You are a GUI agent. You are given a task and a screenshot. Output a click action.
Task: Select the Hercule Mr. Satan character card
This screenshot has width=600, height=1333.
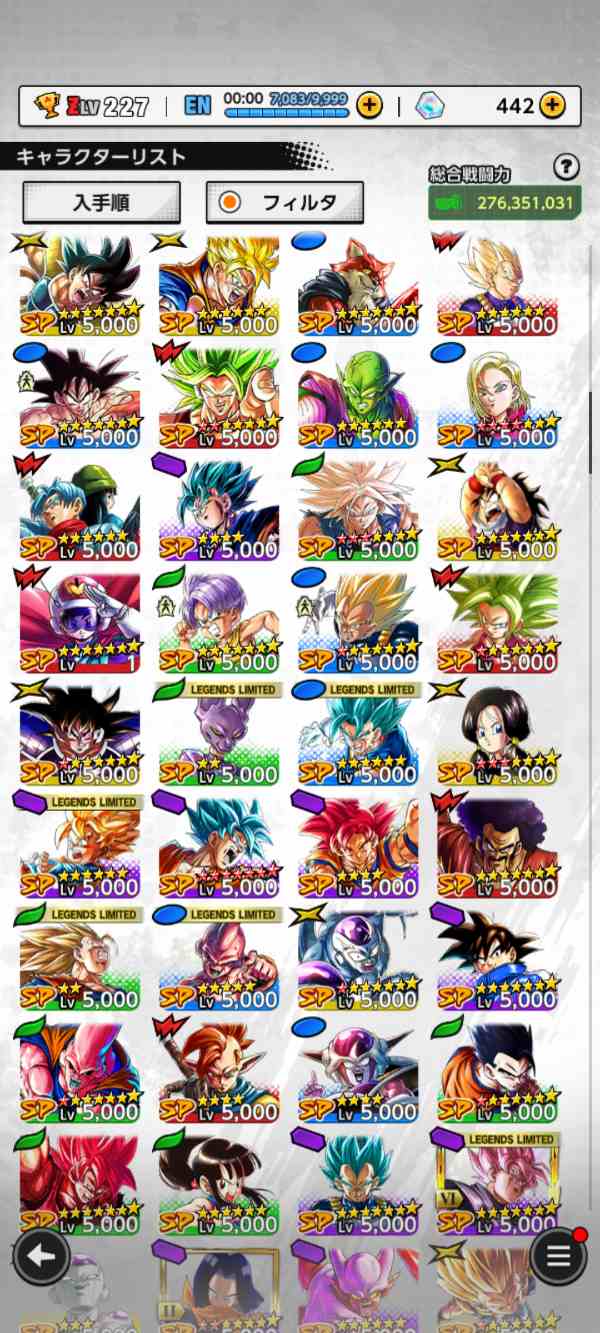point(497,847)
